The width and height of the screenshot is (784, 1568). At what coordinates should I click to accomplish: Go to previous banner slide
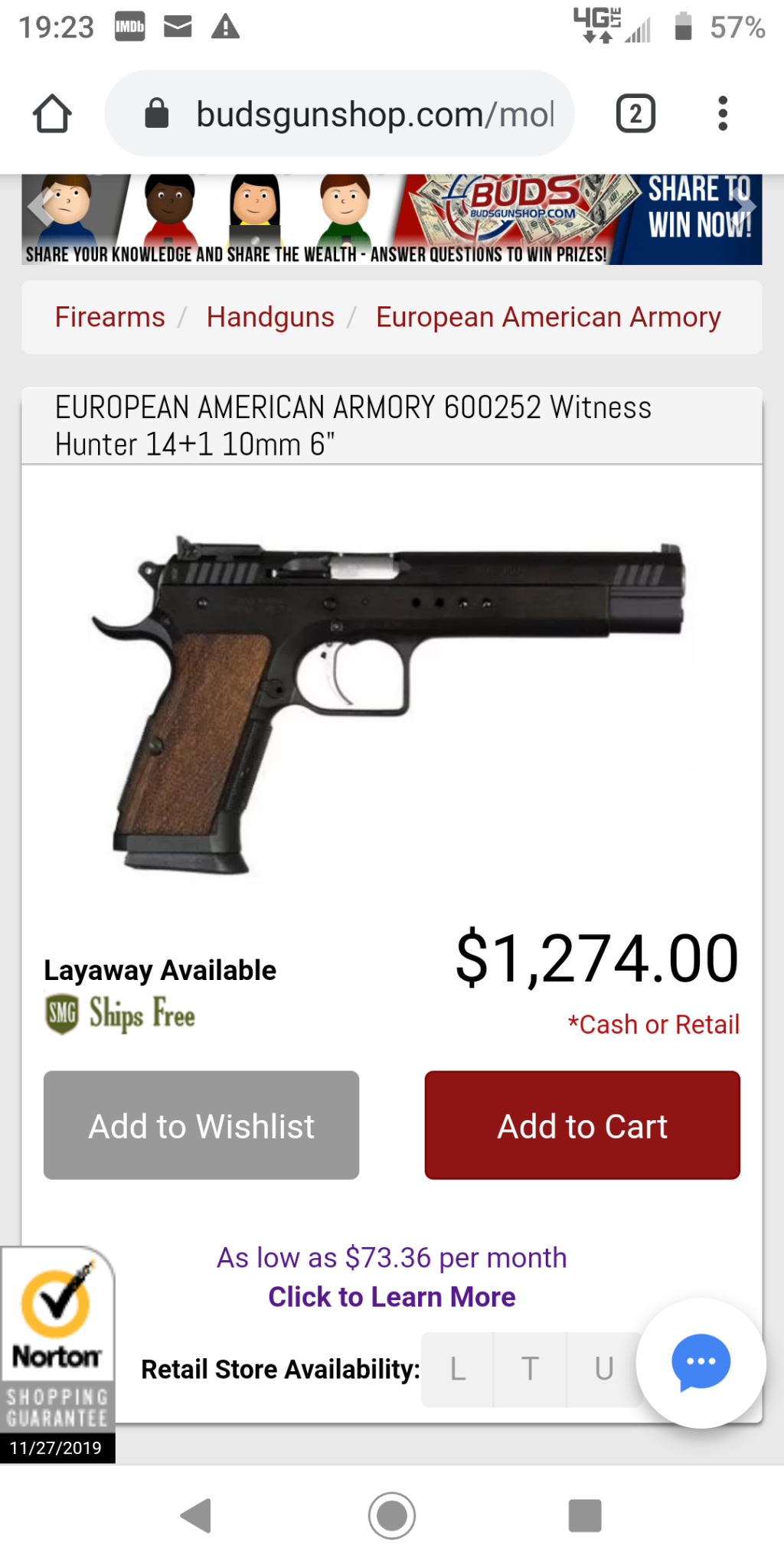38,207
